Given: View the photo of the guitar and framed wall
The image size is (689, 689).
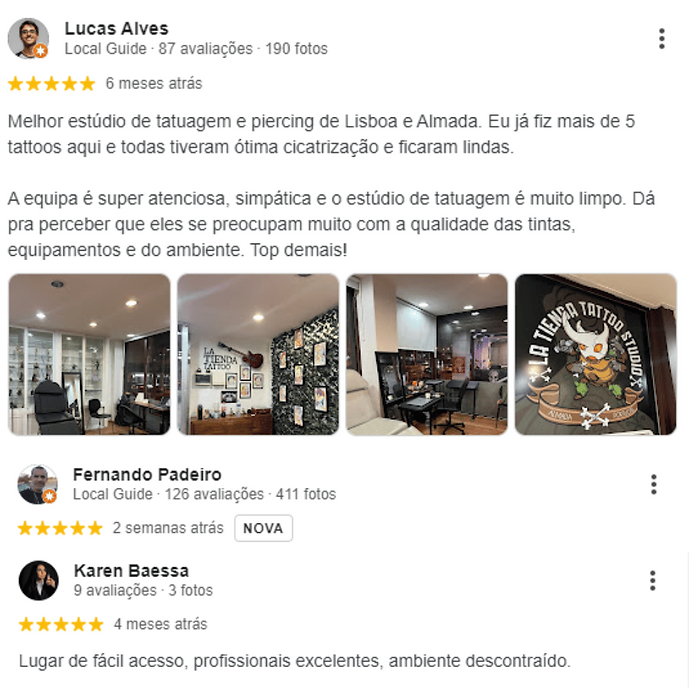Looking at the screenshot, I should [258, 354].
